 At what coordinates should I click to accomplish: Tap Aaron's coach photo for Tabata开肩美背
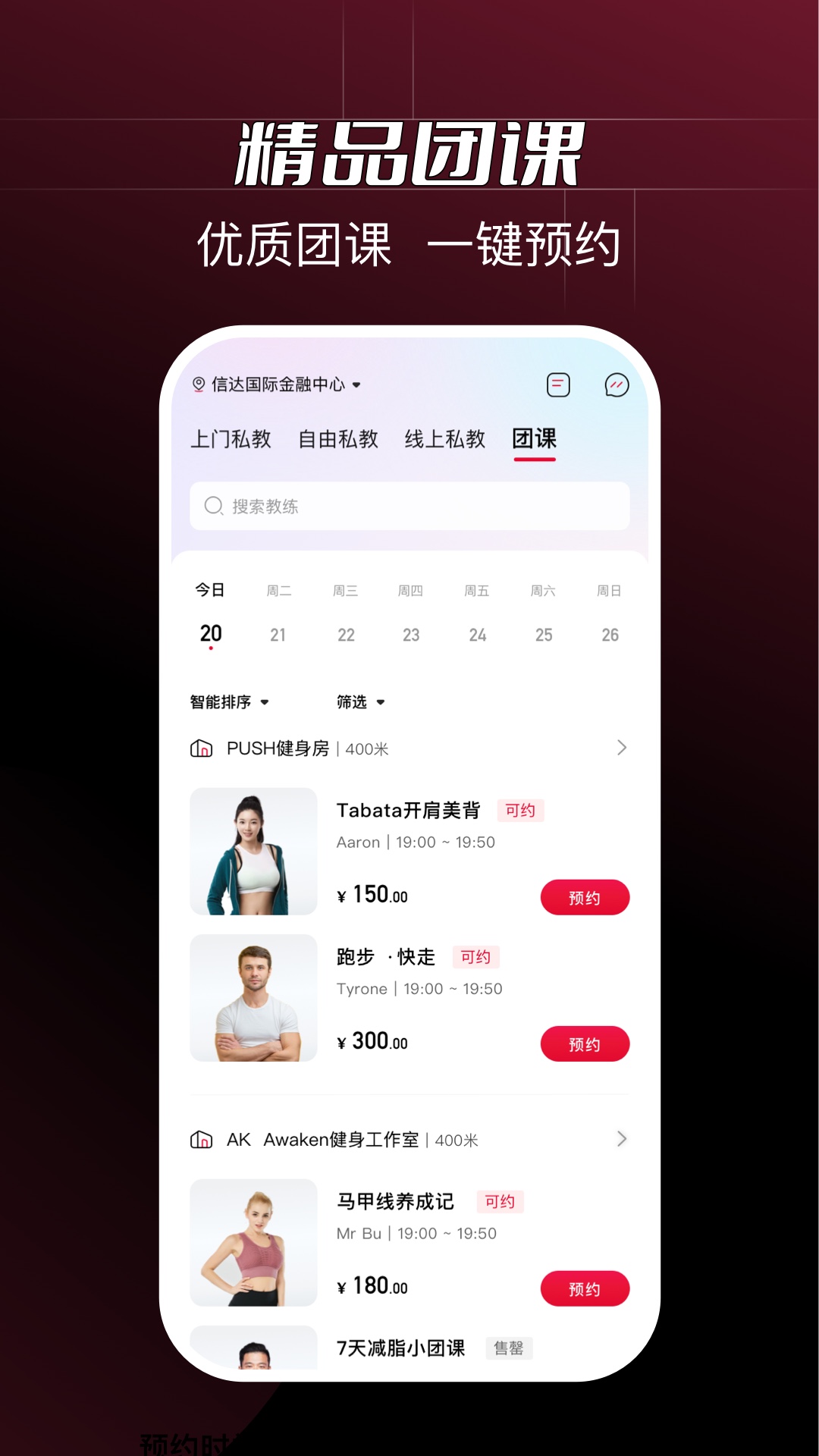pyautogui.click(x=253, y=851)
